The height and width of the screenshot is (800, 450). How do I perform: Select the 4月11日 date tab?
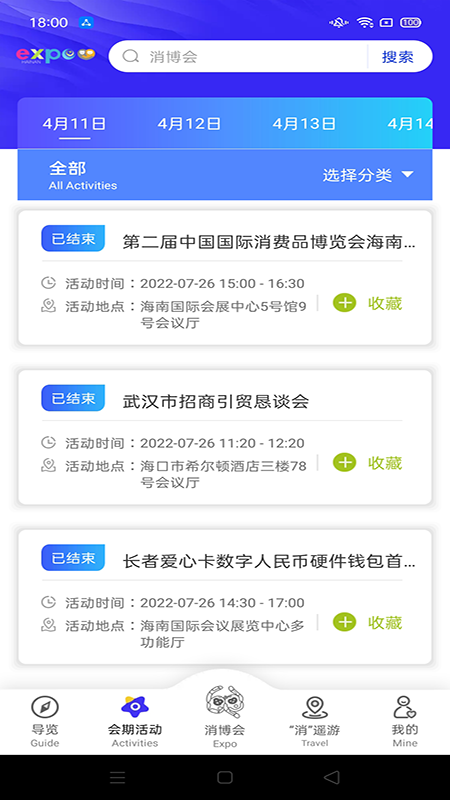click(x=74, y=123)
